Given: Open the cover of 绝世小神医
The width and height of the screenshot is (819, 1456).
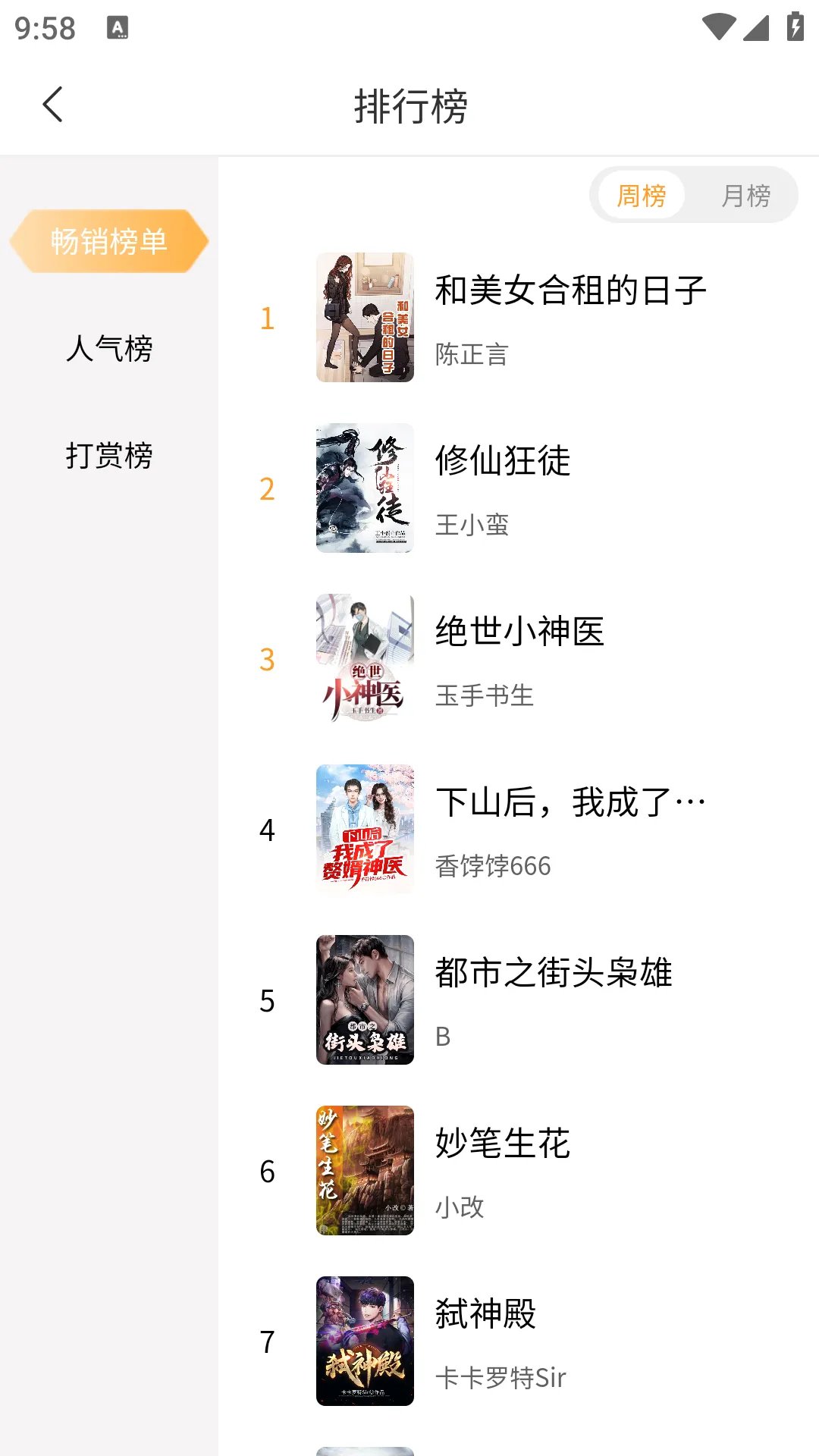Looking at the screenshot, I should click(x=364, y=658).
